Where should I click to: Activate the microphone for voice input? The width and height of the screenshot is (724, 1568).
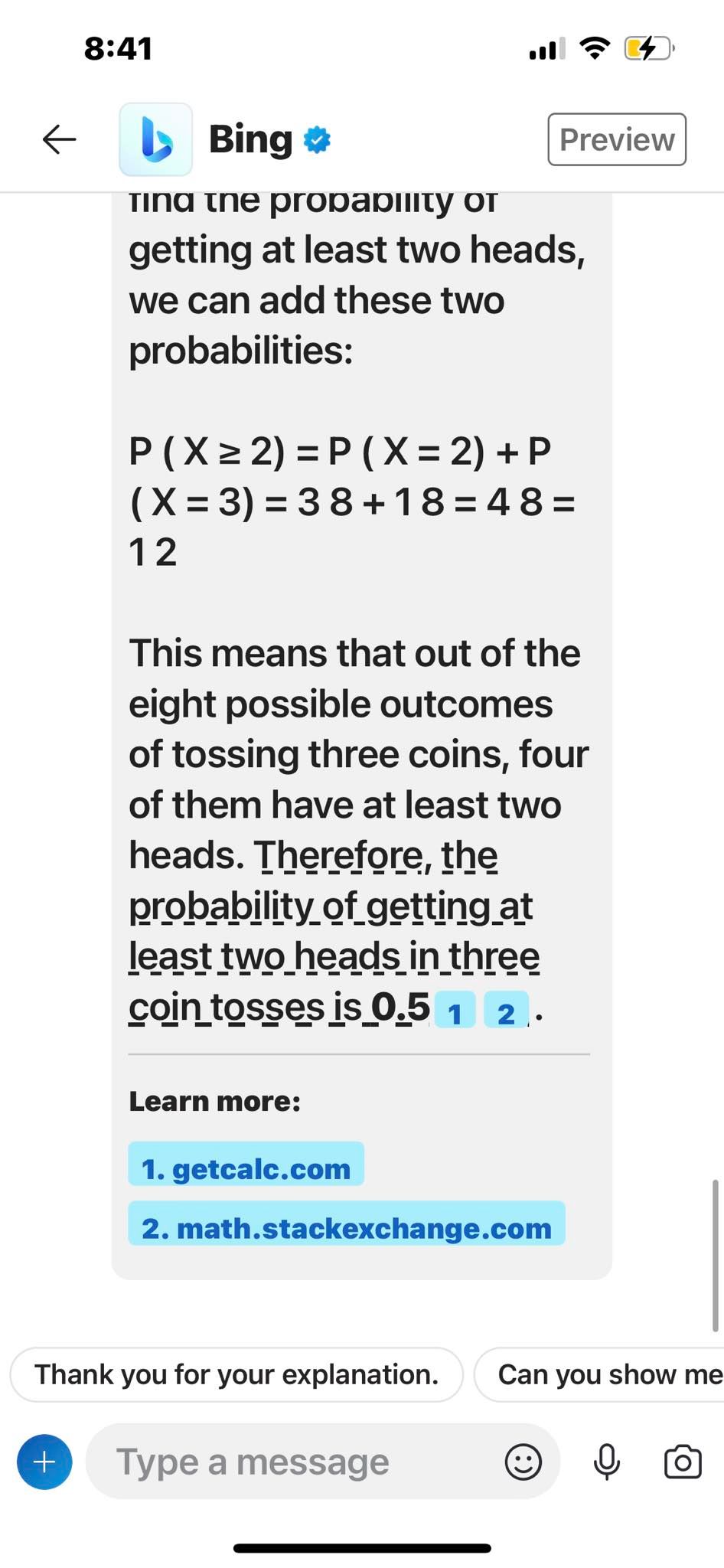[x=606, y=1461]
